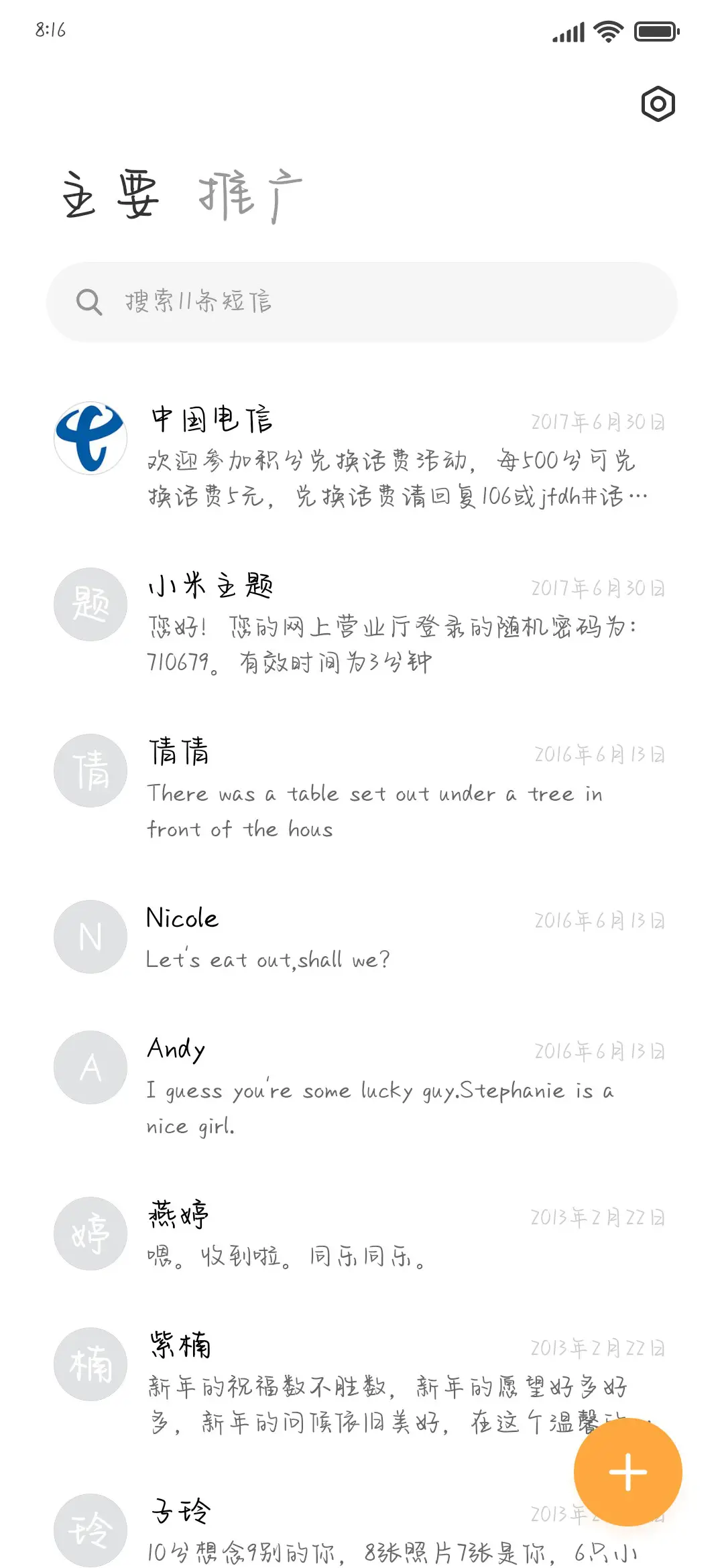Tap the China Telecom avatar icon
The image size is (724, 1568).
(x=90, y=437)
